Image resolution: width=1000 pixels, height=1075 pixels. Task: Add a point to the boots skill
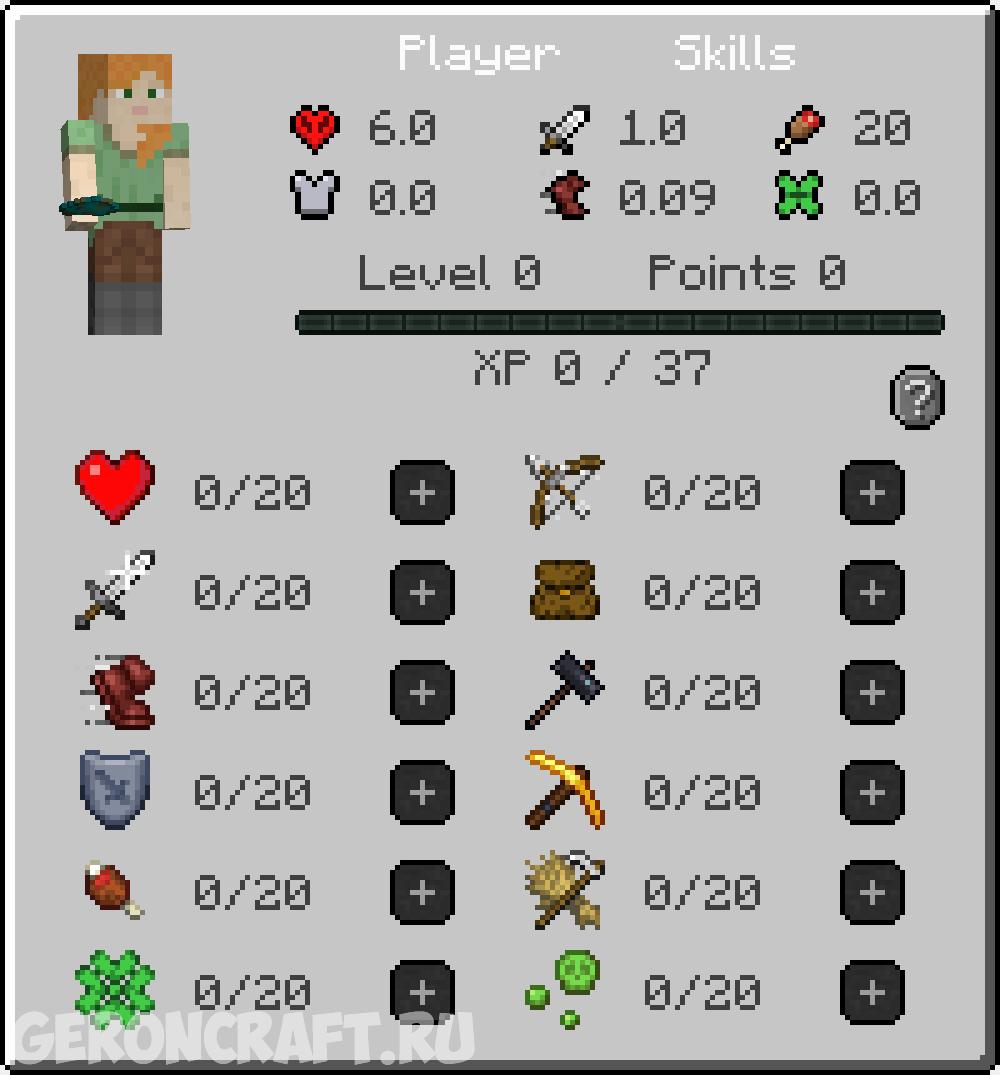422,692
